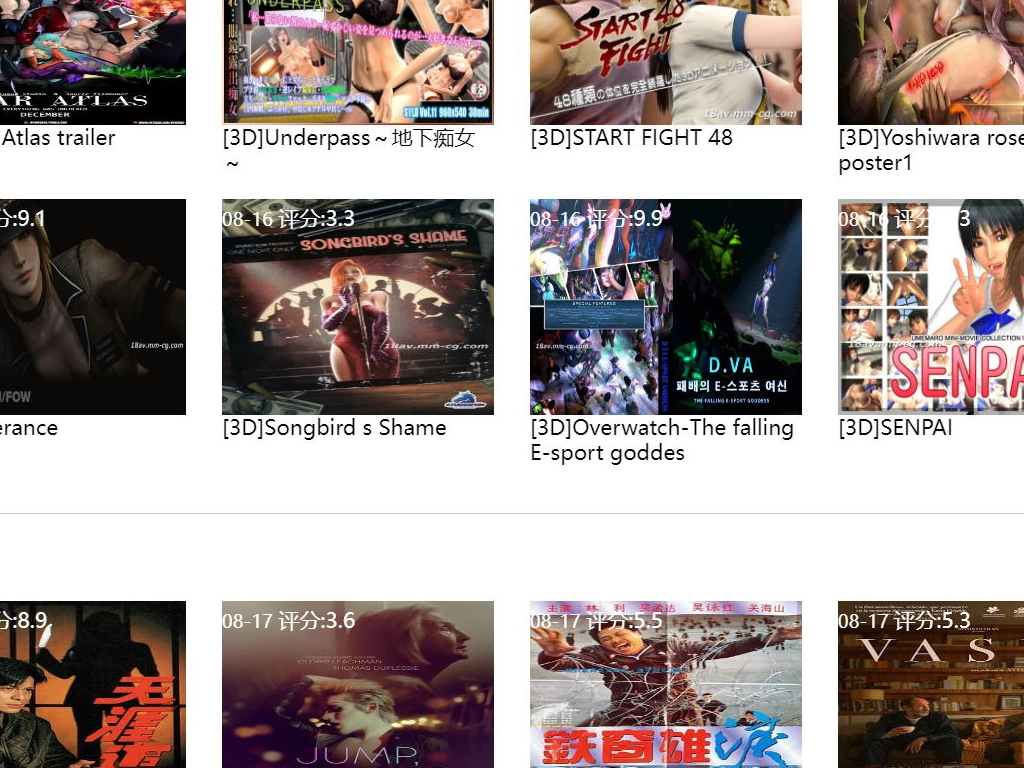Open the movie poster rated 5.5

pyautogui.click(x=665, y=690)
